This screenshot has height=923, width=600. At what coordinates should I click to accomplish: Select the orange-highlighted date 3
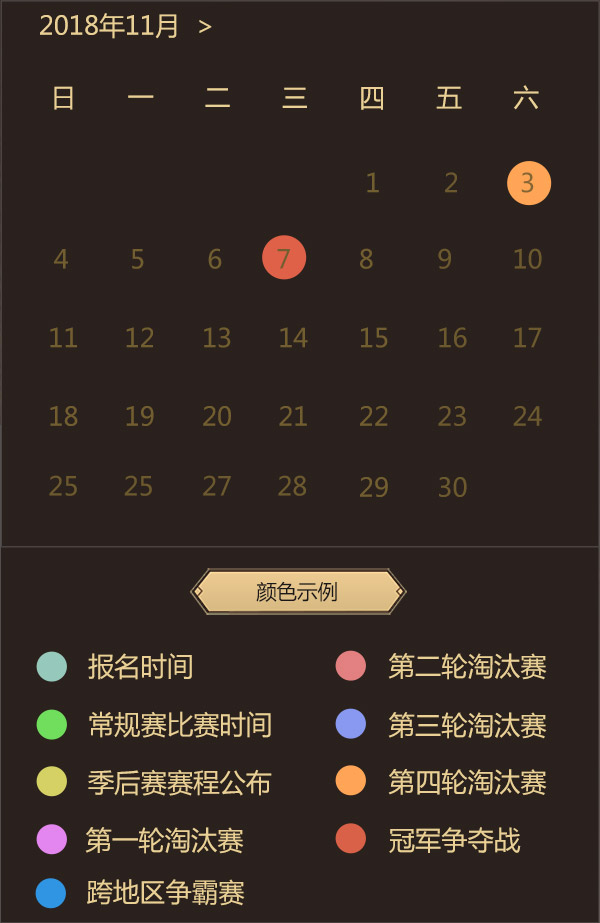point(528,183)
